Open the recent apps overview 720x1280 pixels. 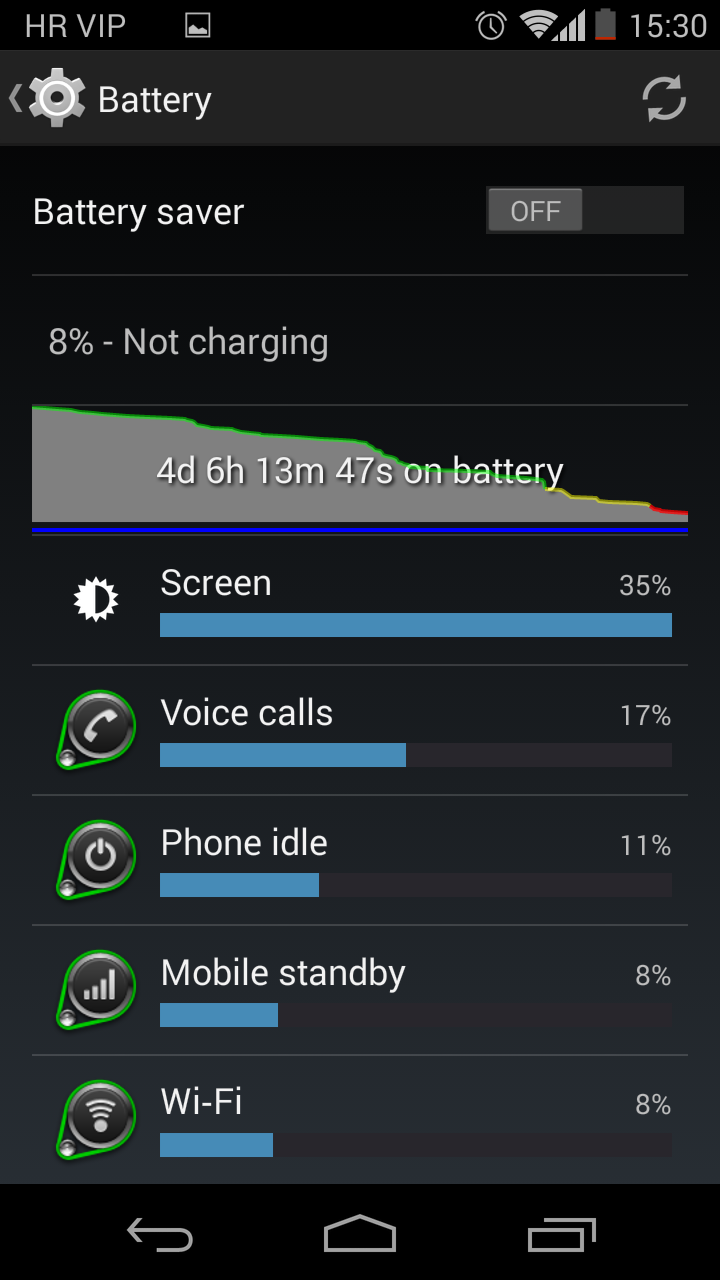pos(561,1234)
